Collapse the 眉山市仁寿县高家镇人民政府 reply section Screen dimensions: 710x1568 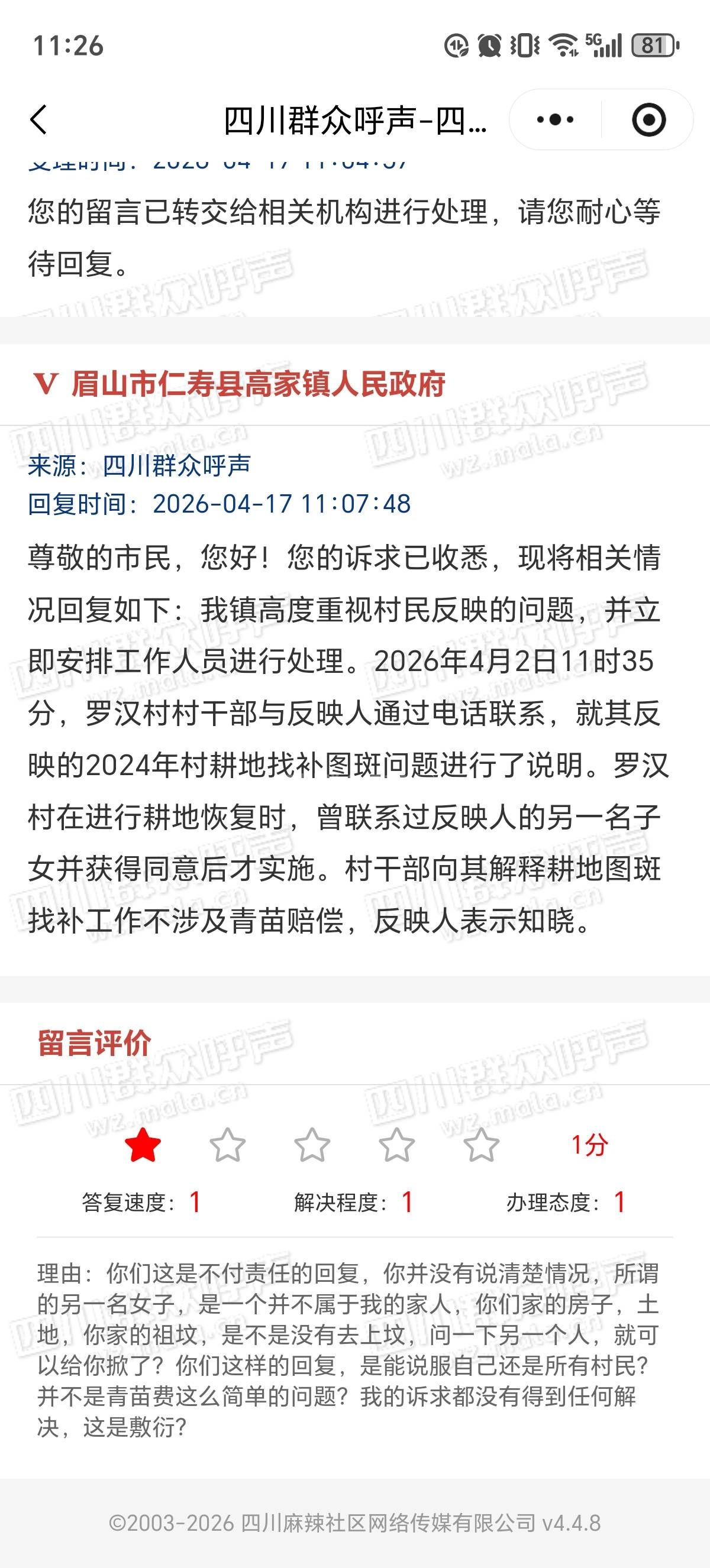pos(46,384)
